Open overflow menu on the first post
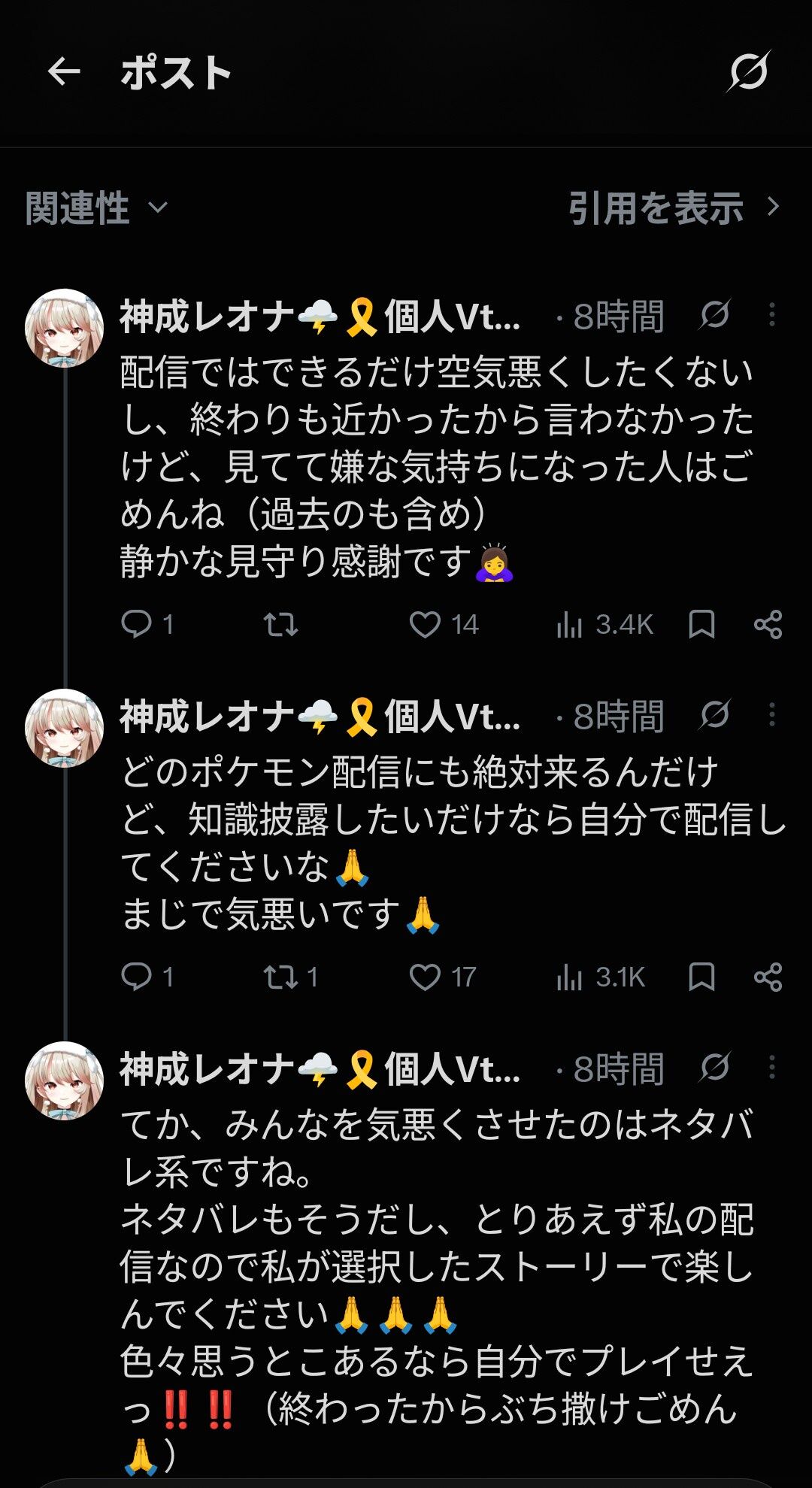 pyautogui.click(x=771, y=314)
